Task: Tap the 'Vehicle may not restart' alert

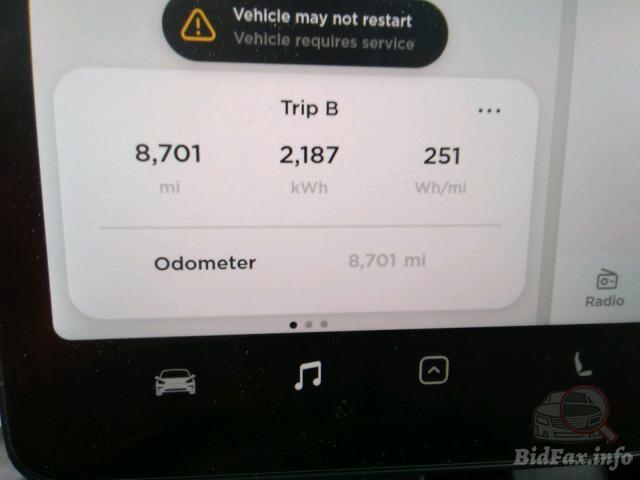Action: pyautogui.click(x=305, y=29)
